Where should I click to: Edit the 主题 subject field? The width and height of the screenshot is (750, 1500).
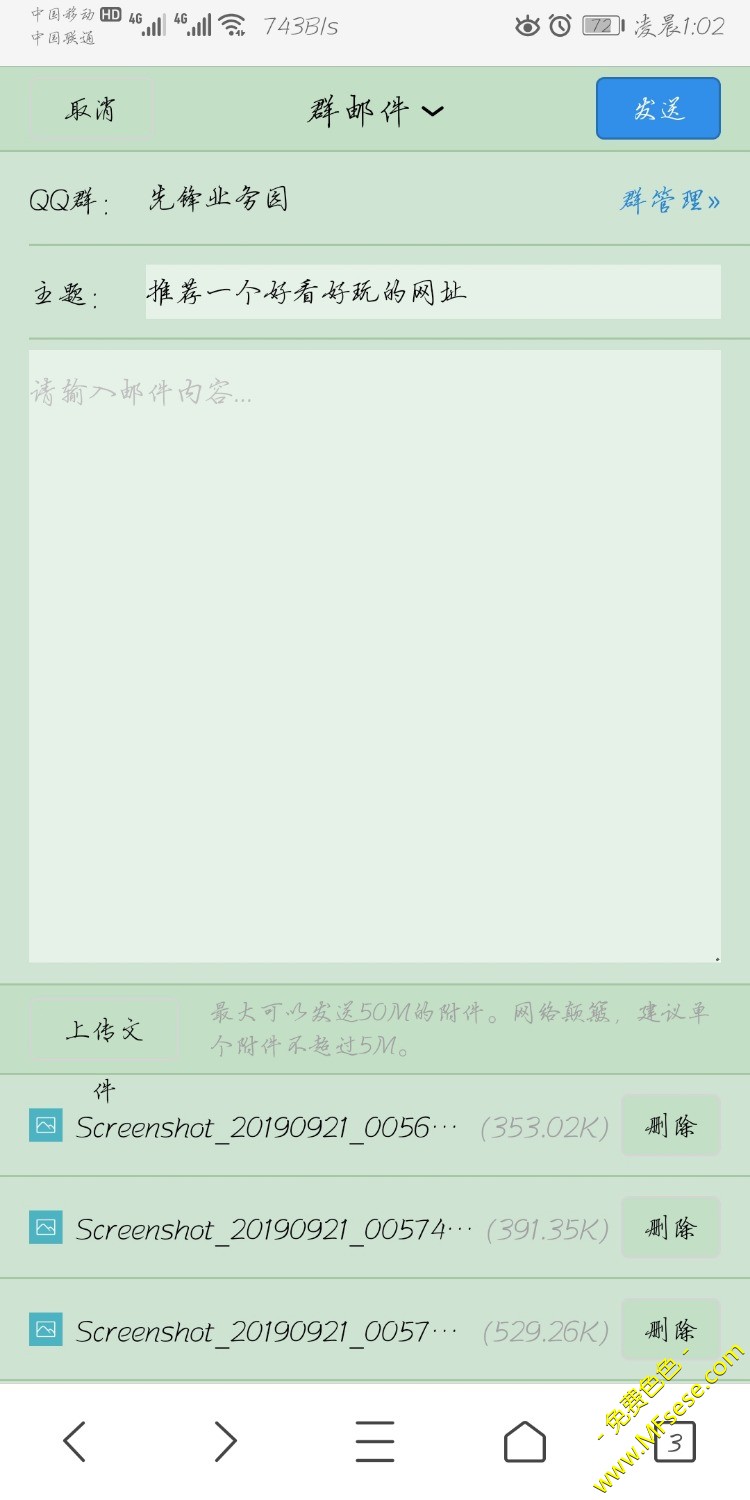pyautogui.click(x=432, y=292)
